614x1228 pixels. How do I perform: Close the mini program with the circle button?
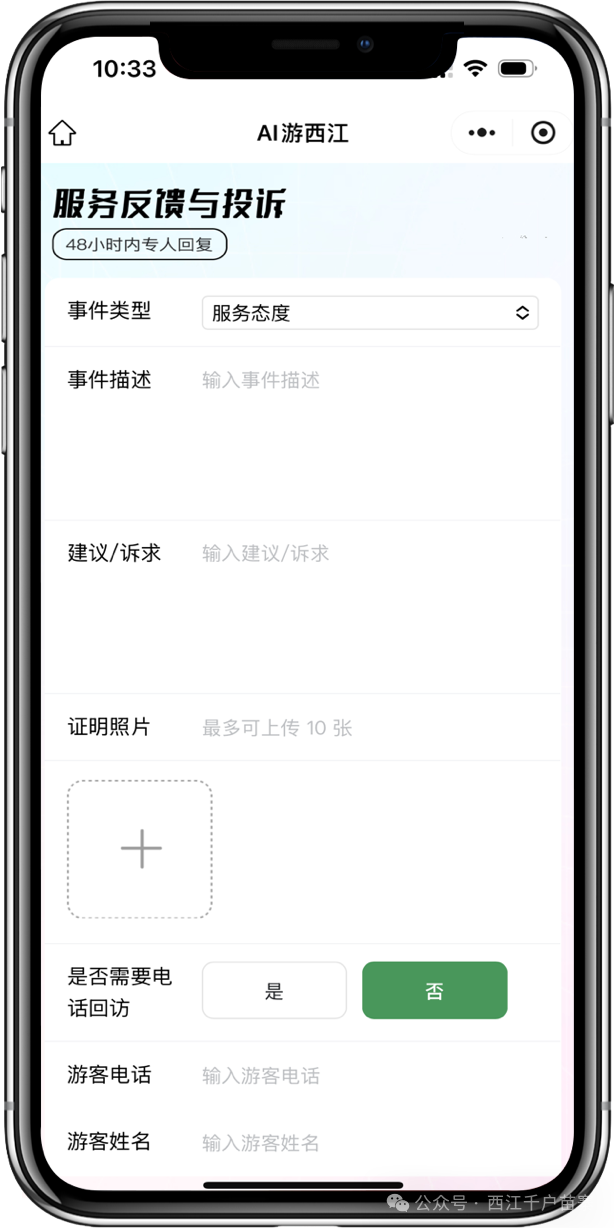click(543, 133)
